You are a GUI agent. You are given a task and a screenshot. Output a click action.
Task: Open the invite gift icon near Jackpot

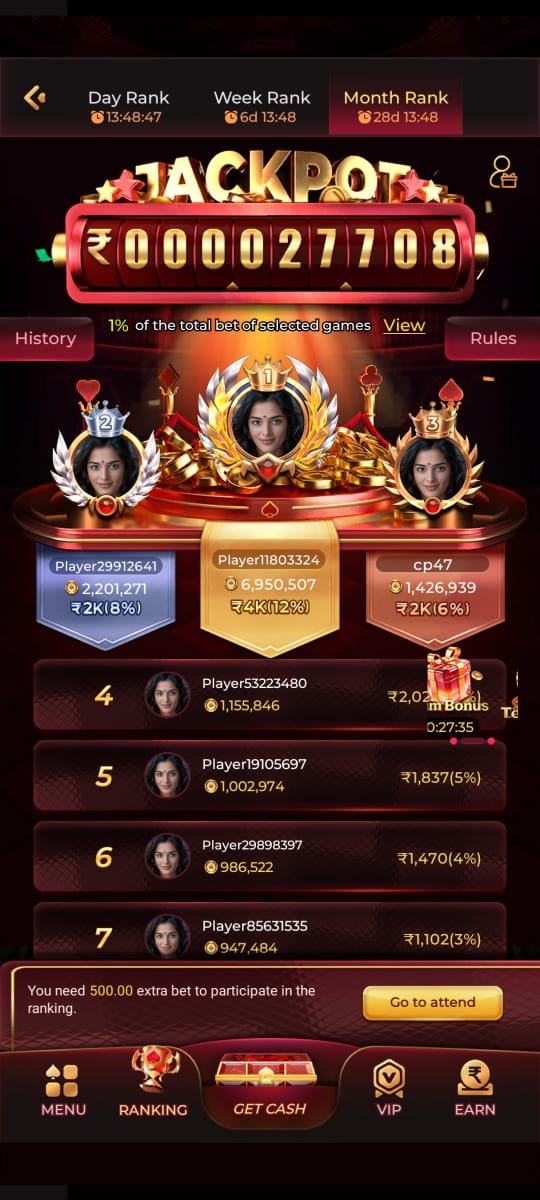coord(503,172)
